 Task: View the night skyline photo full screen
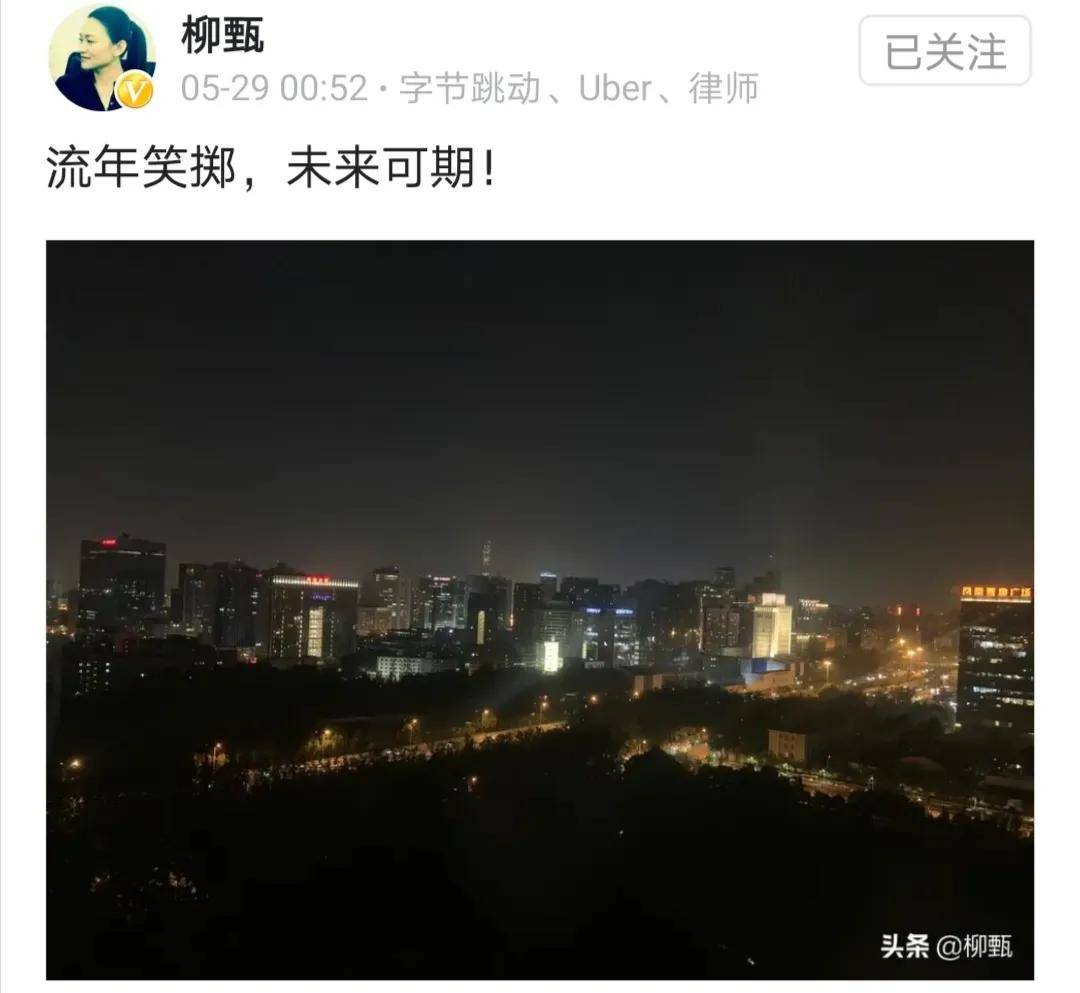click(540, 609)
